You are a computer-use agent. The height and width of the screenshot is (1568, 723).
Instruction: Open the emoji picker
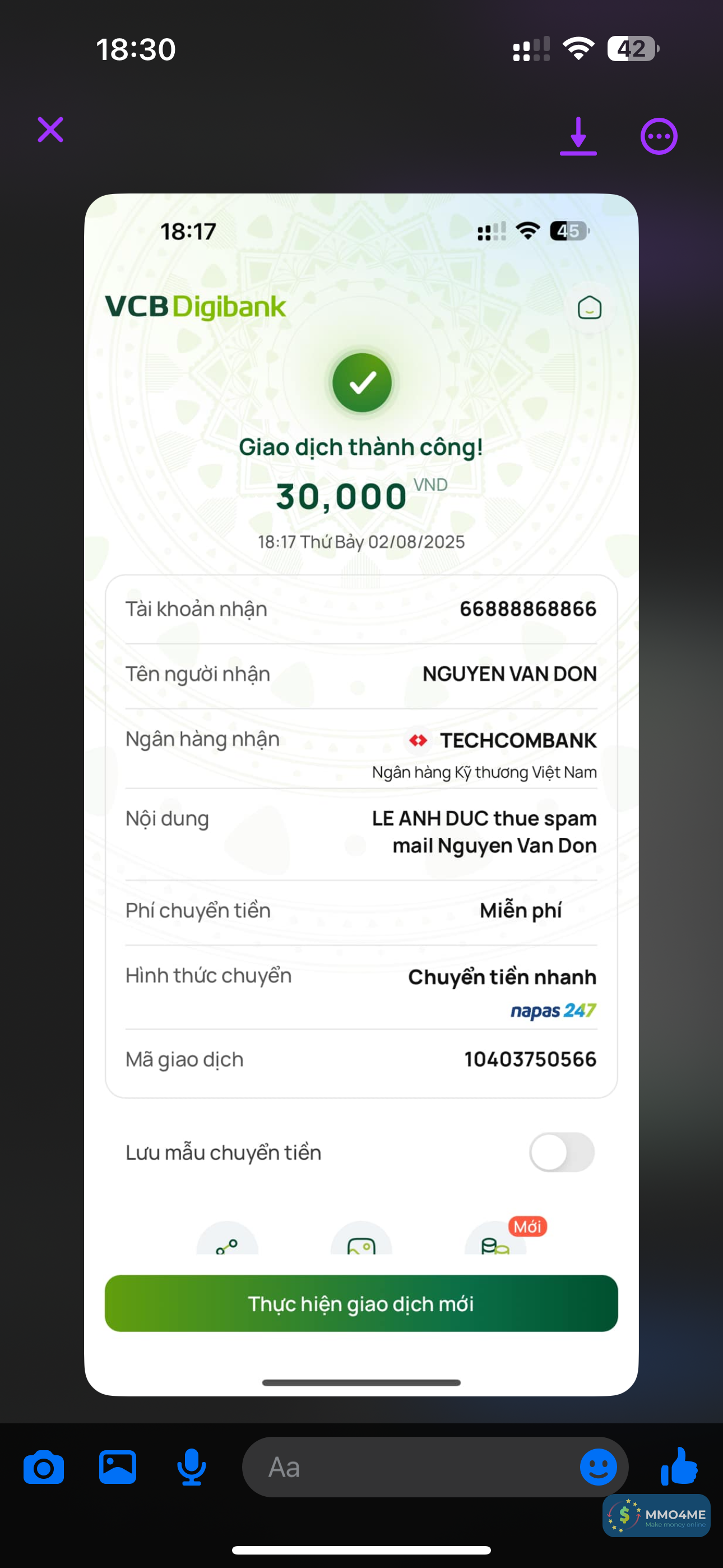[597, 1468]
